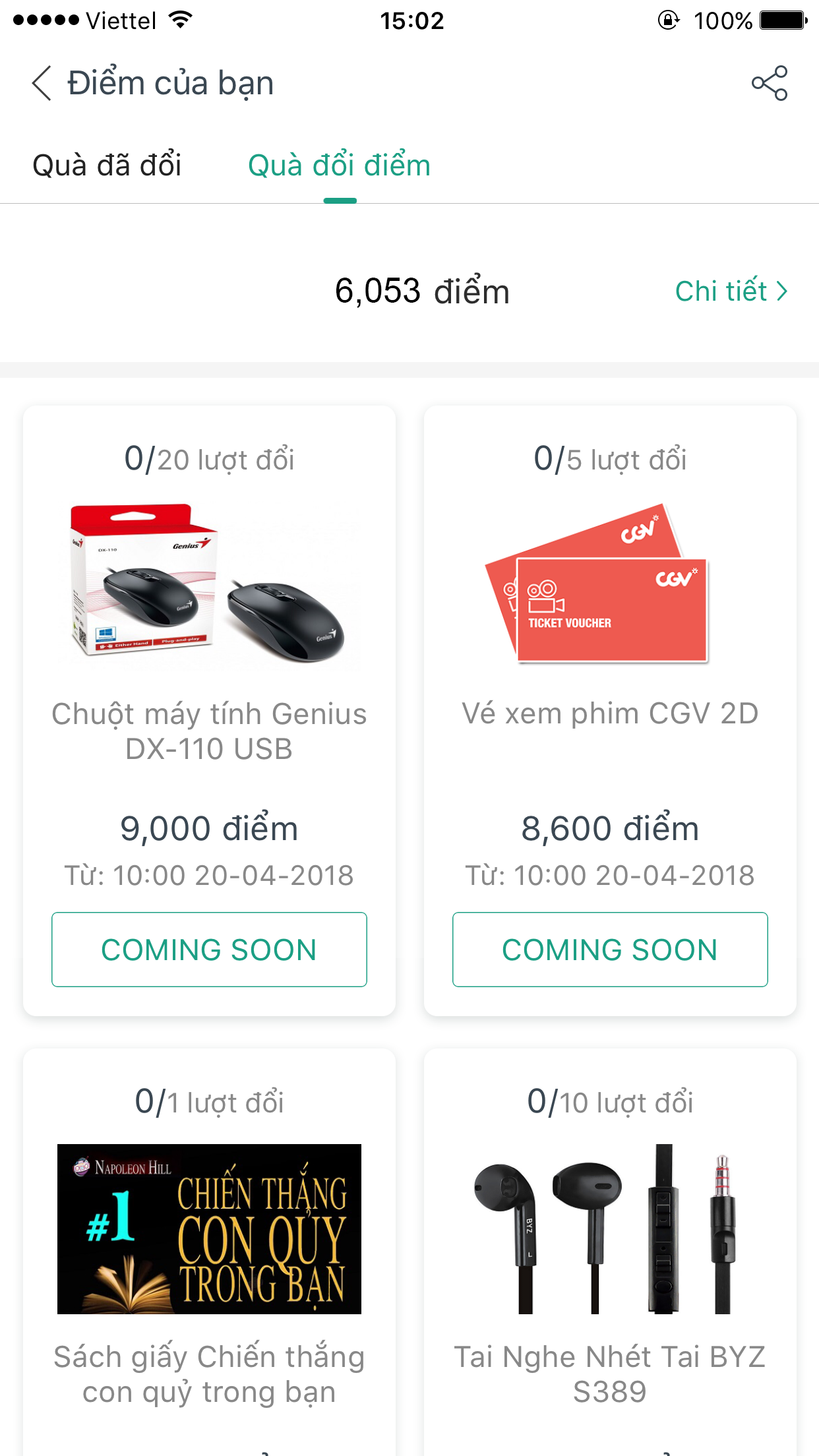Tap COMING SOON for Genius mouse

(209, 949)
